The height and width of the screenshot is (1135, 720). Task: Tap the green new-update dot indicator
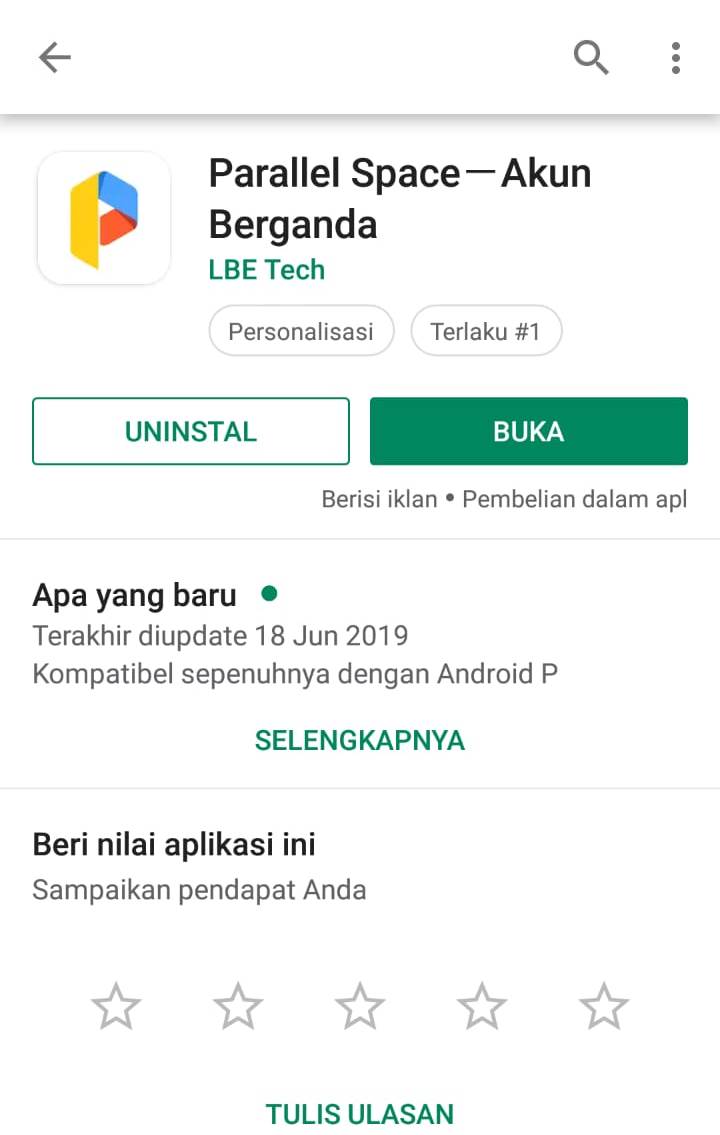click(268, 593)
